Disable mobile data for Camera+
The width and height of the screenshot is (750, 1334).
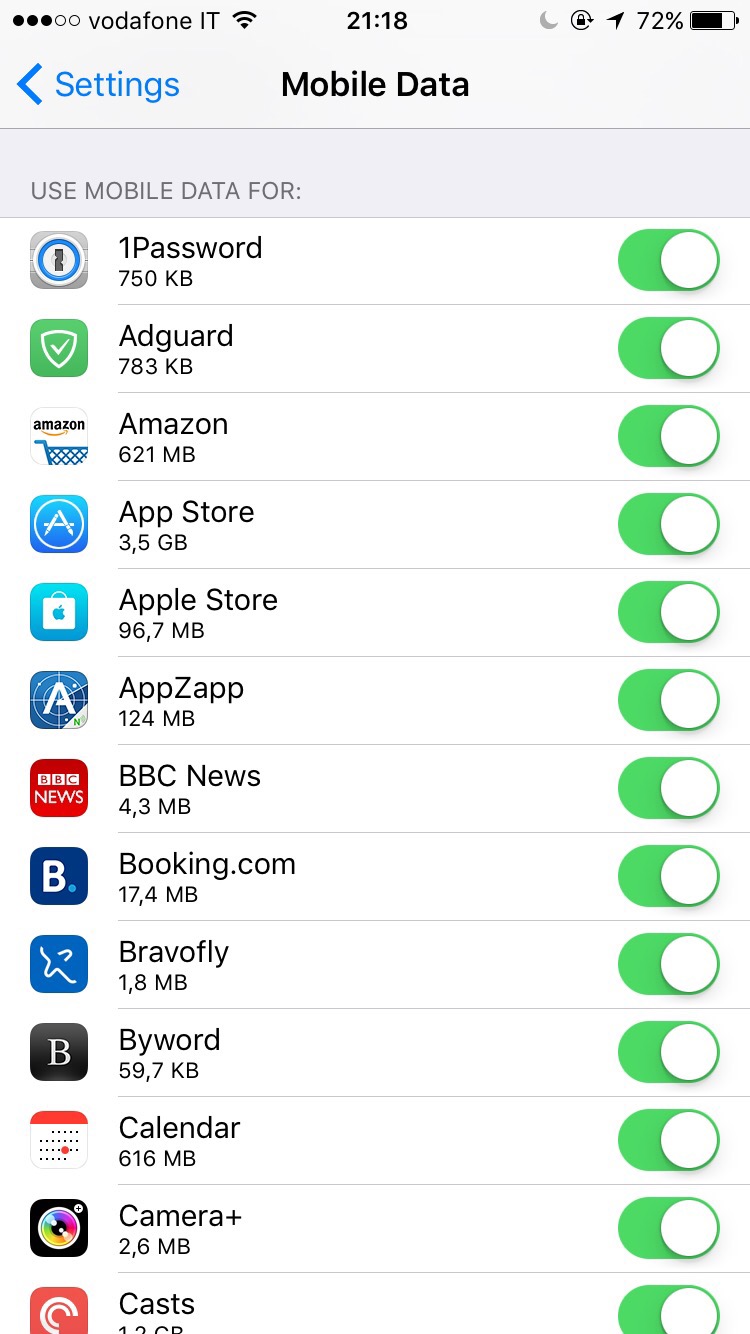(x=668, y=1229)
